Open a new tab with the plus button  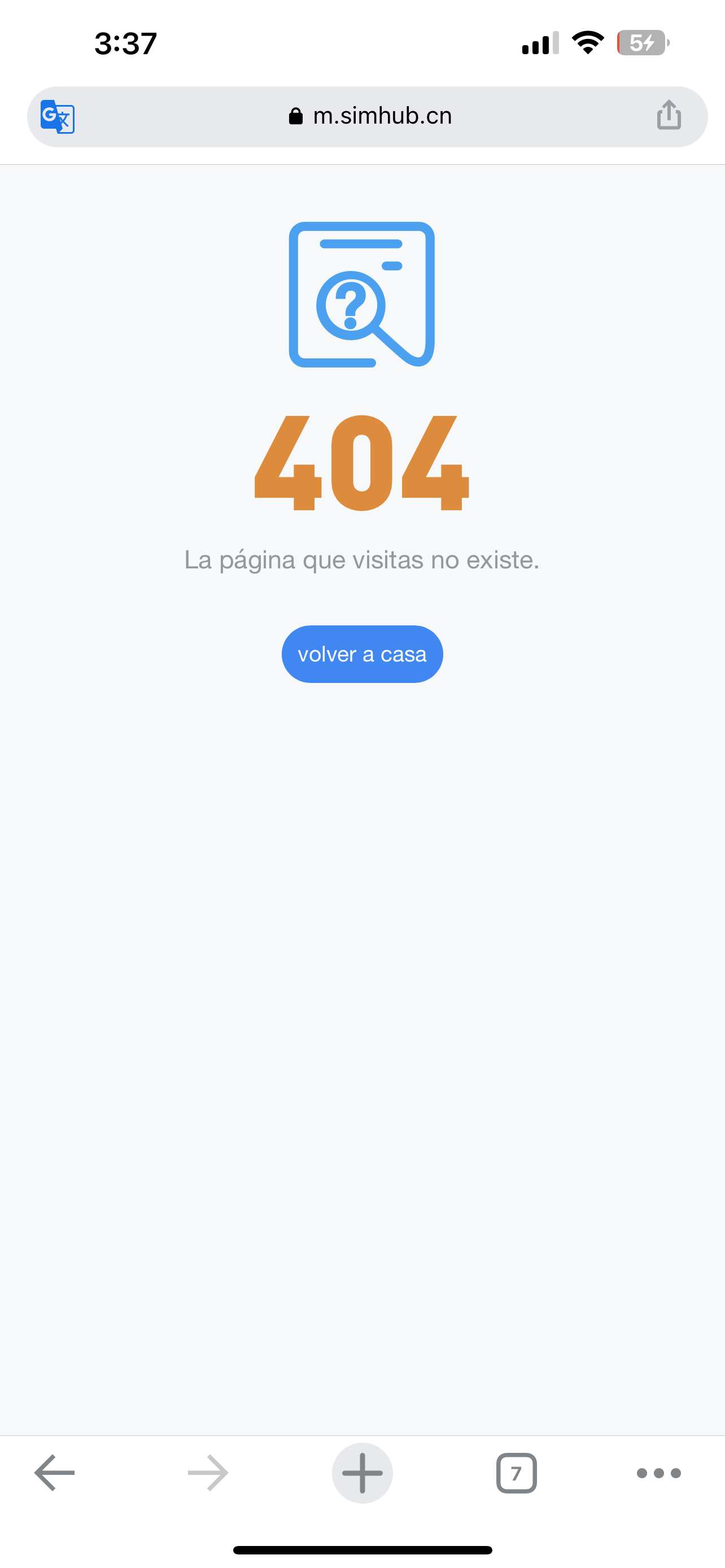pyautogui.click(x=362, y=1473)
